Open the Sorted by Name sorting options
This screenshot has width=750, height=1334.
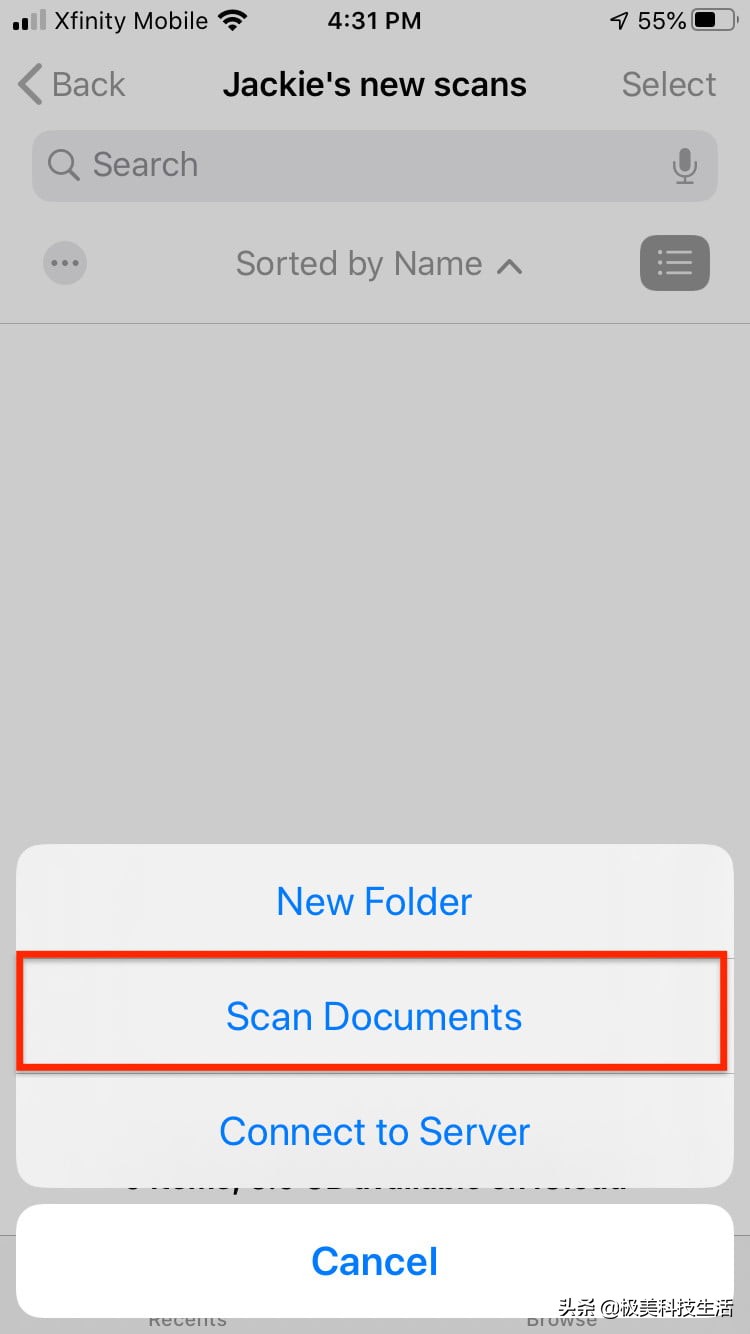tap(357, 263)
